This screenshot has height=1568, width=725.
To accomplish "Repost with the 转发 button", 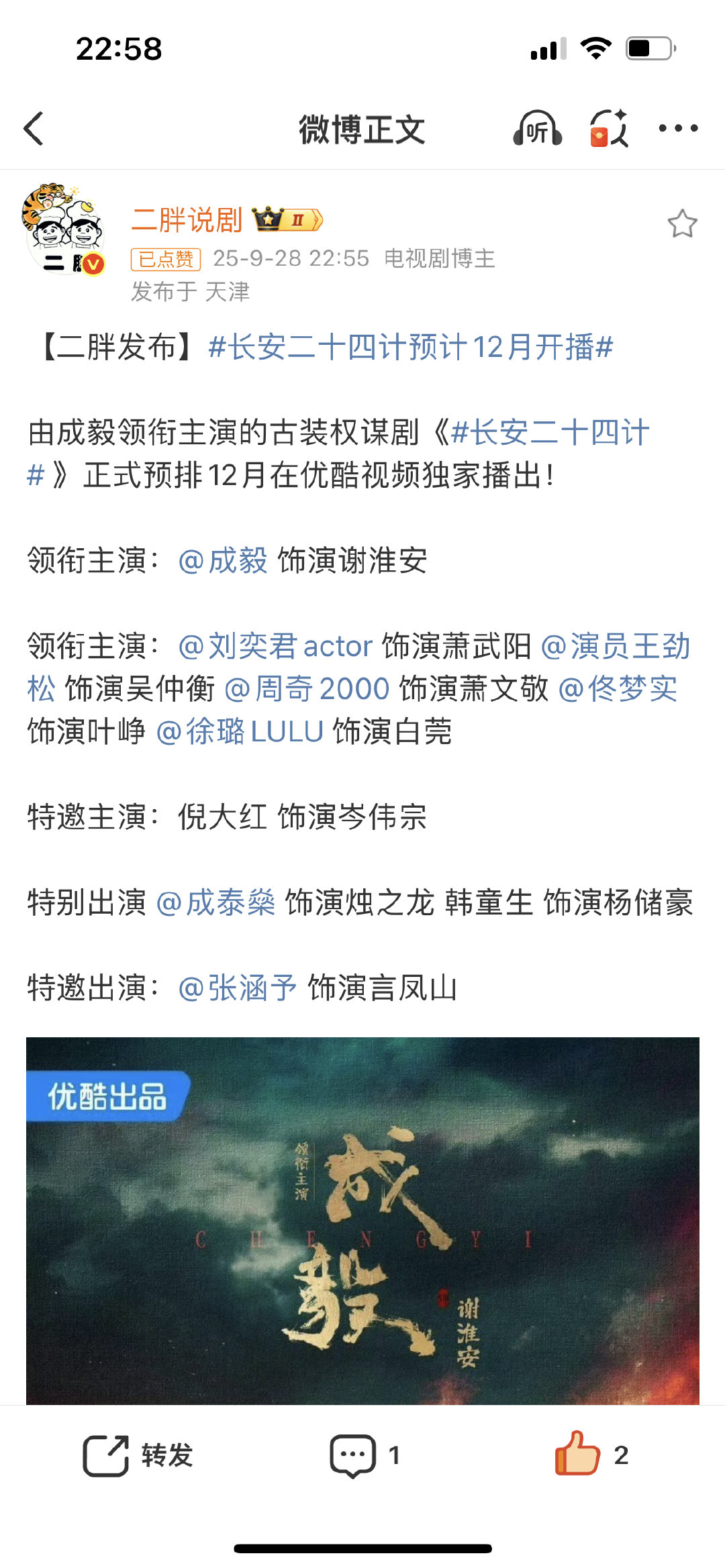I will point(138,1455).
